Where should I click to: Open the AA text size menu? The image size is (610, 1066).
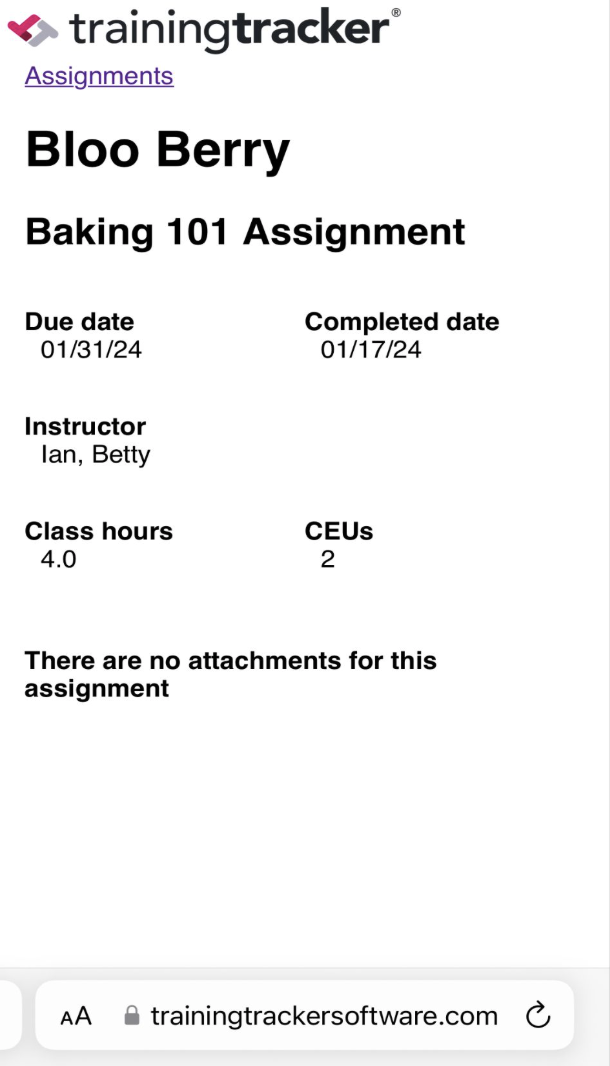[x=75, y=1017]
